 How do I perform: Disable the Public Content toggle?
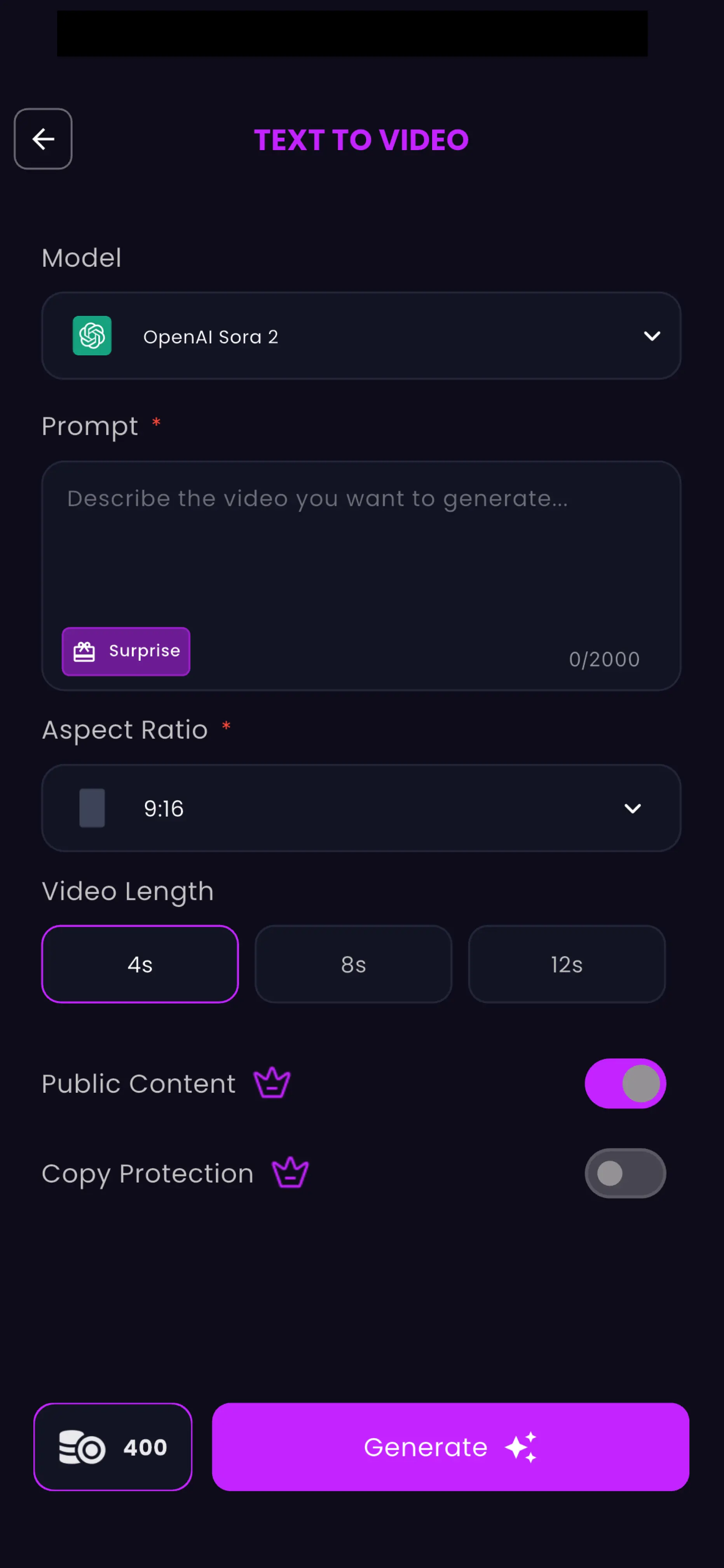625,1083
